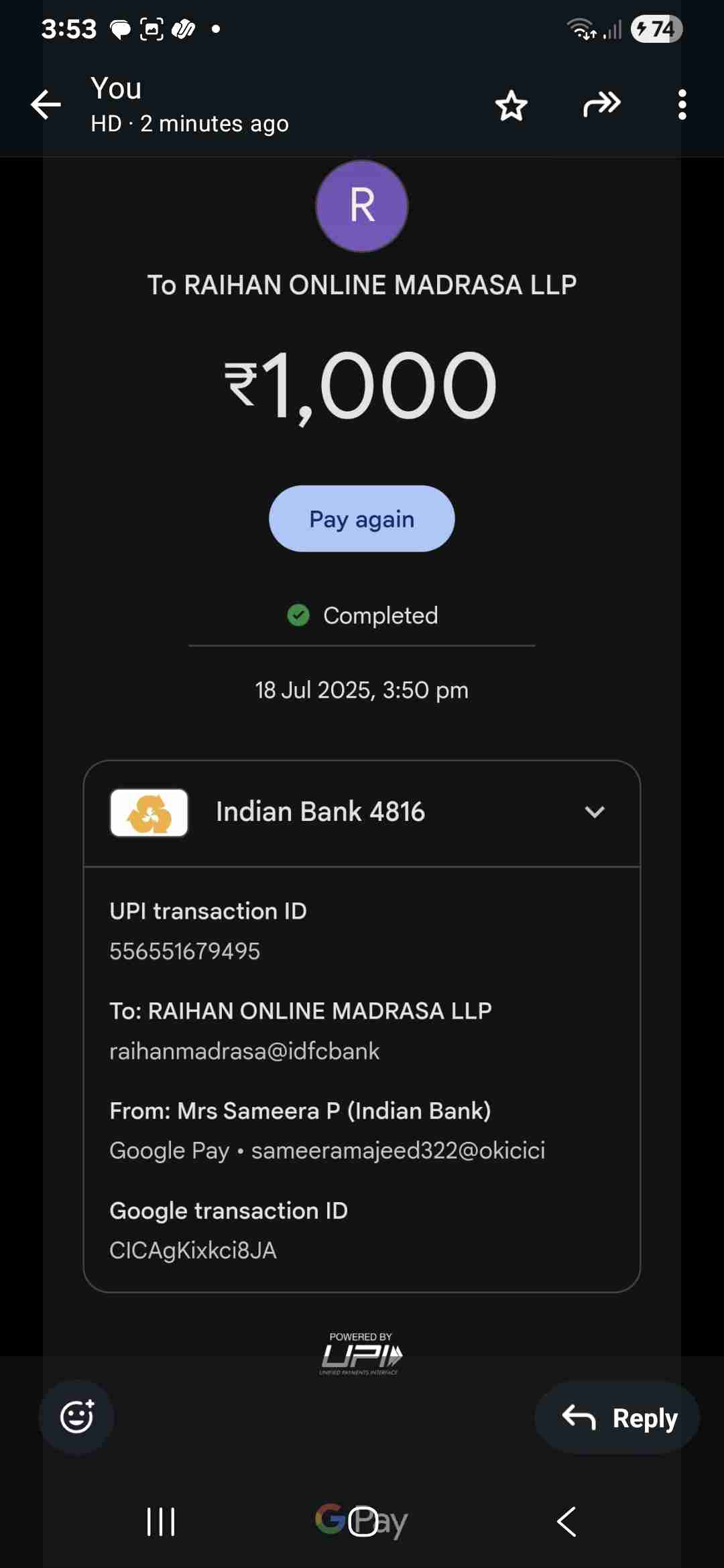Star this image message

pos(511,105)
